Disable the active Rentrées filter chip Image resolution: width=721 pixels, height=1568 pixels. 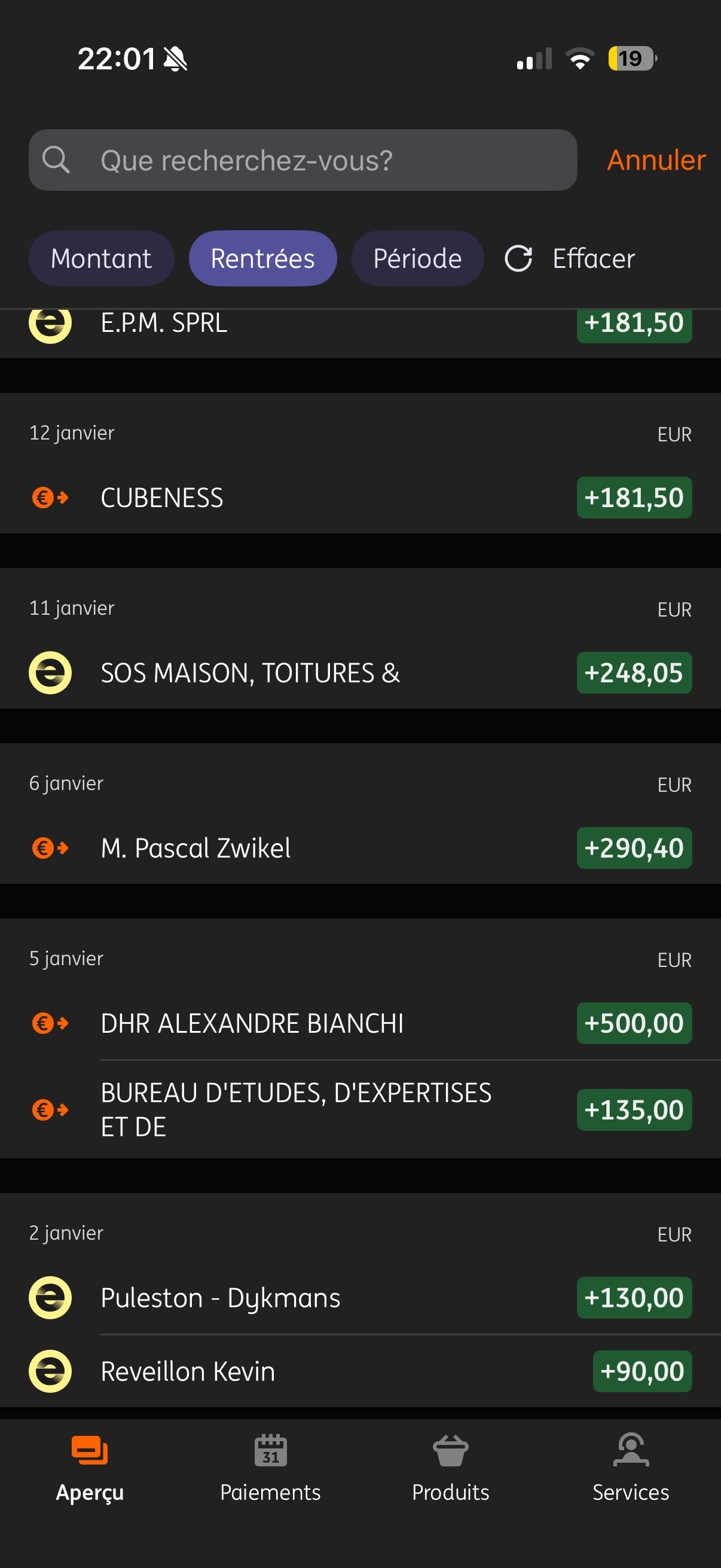click(x=262, y=258)
